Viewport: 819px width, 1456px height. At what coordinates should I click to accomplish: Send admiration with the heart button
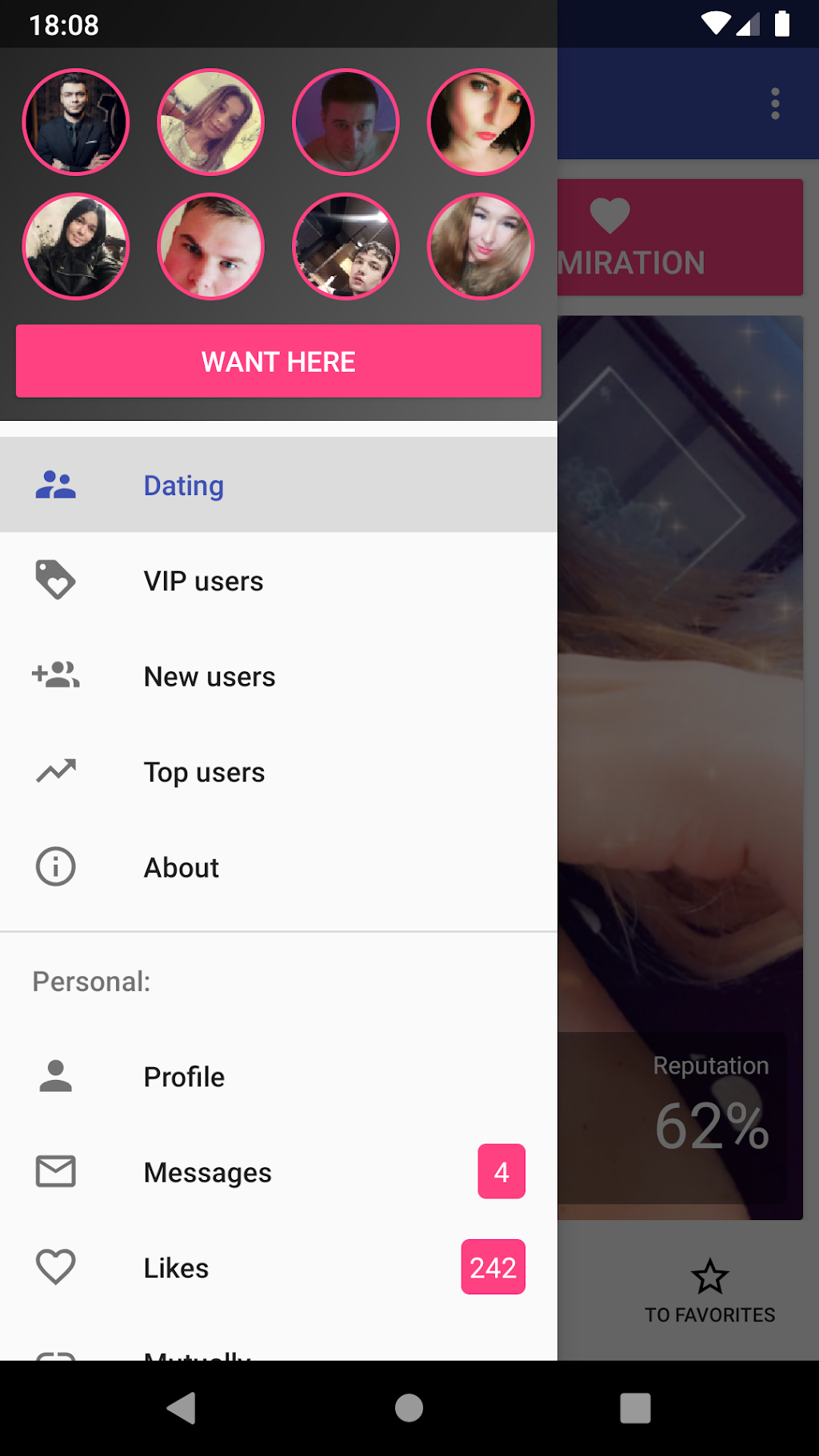680,238
